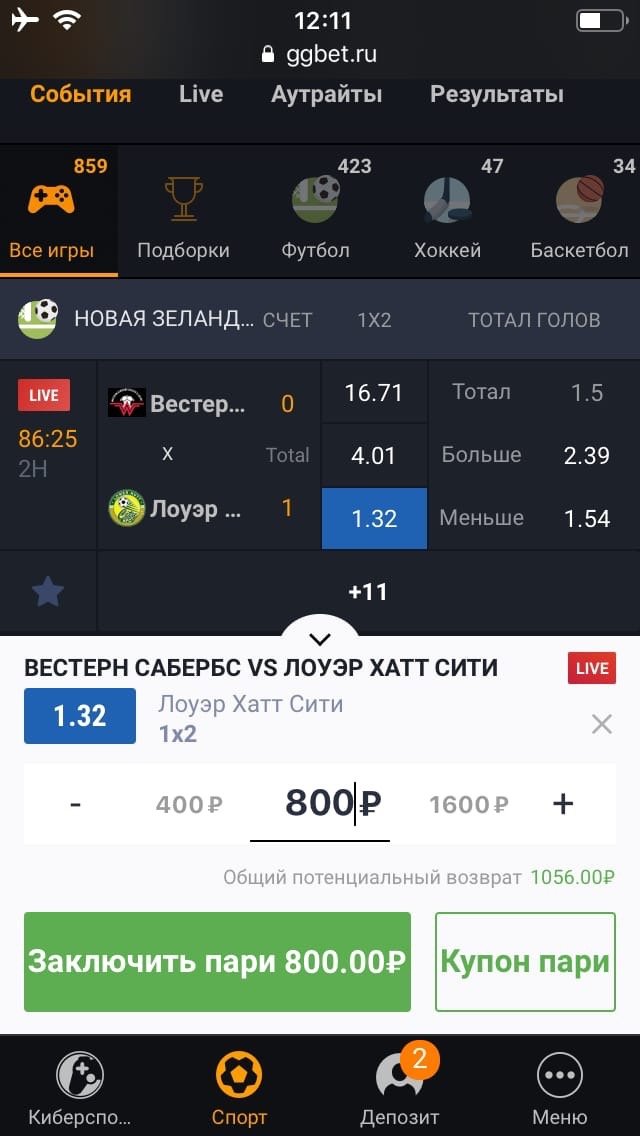Open the Подборки category
This screenshot has height=1136, width=640.
[x=183, y=213]
